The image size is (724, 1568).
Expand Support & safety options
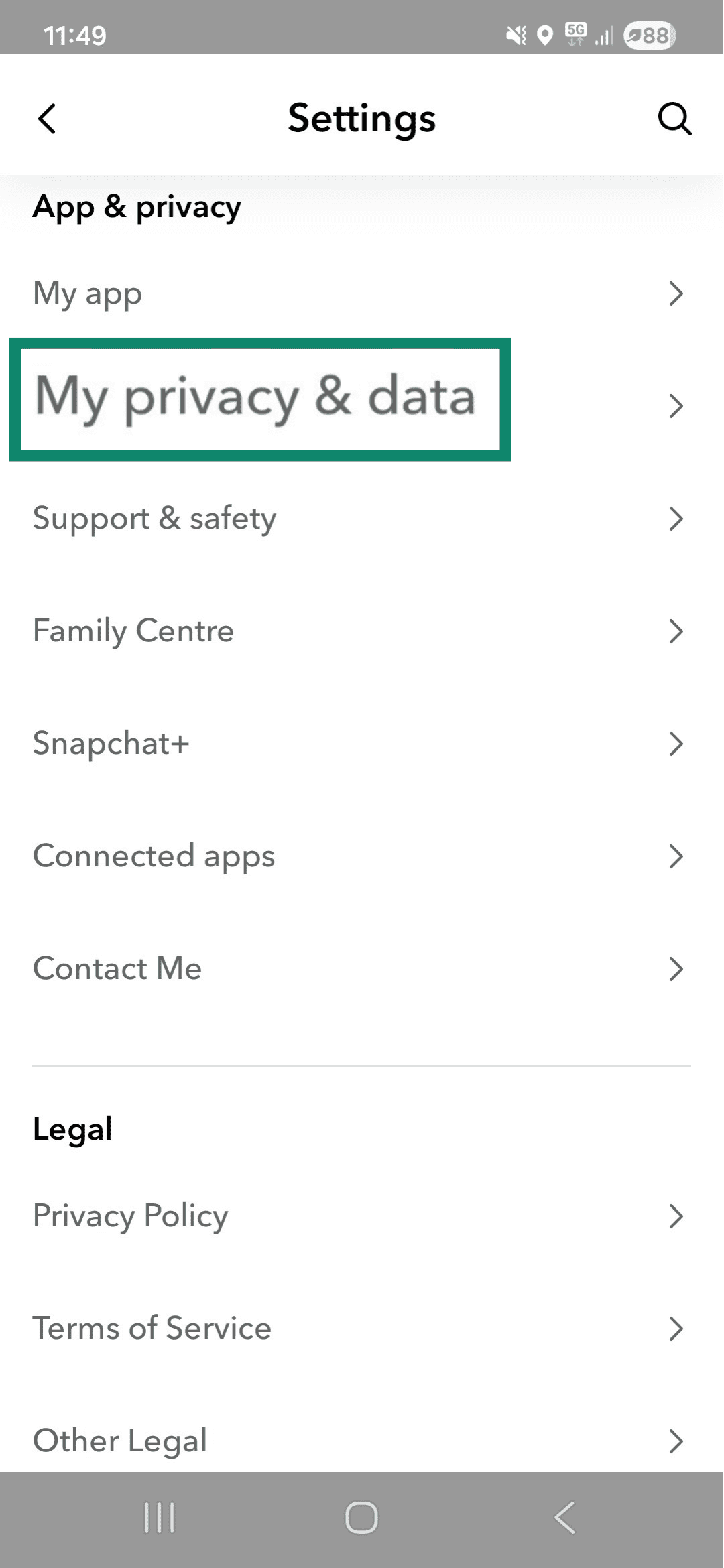[x=362, y=518]
